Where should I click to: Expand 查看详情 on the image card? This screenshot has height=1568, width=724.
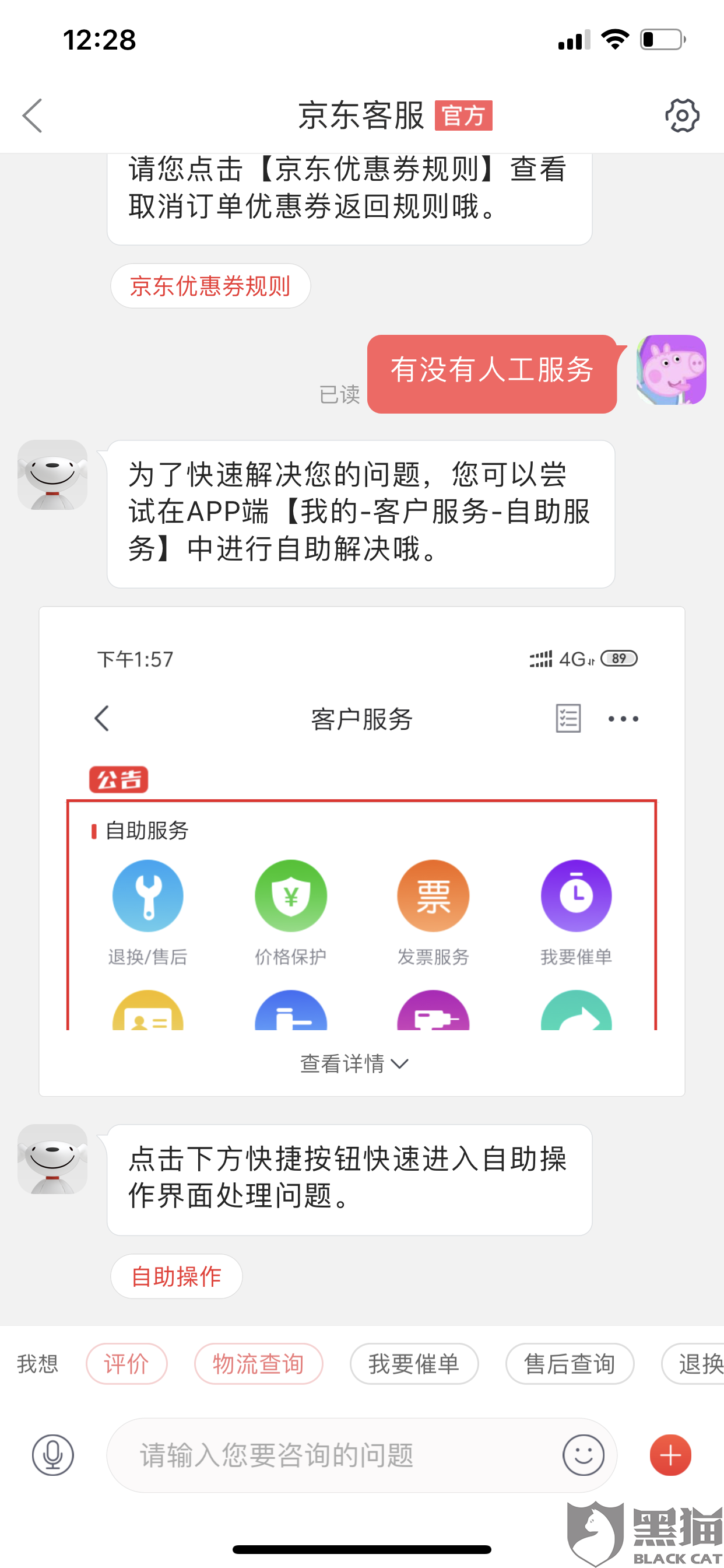354,1064
